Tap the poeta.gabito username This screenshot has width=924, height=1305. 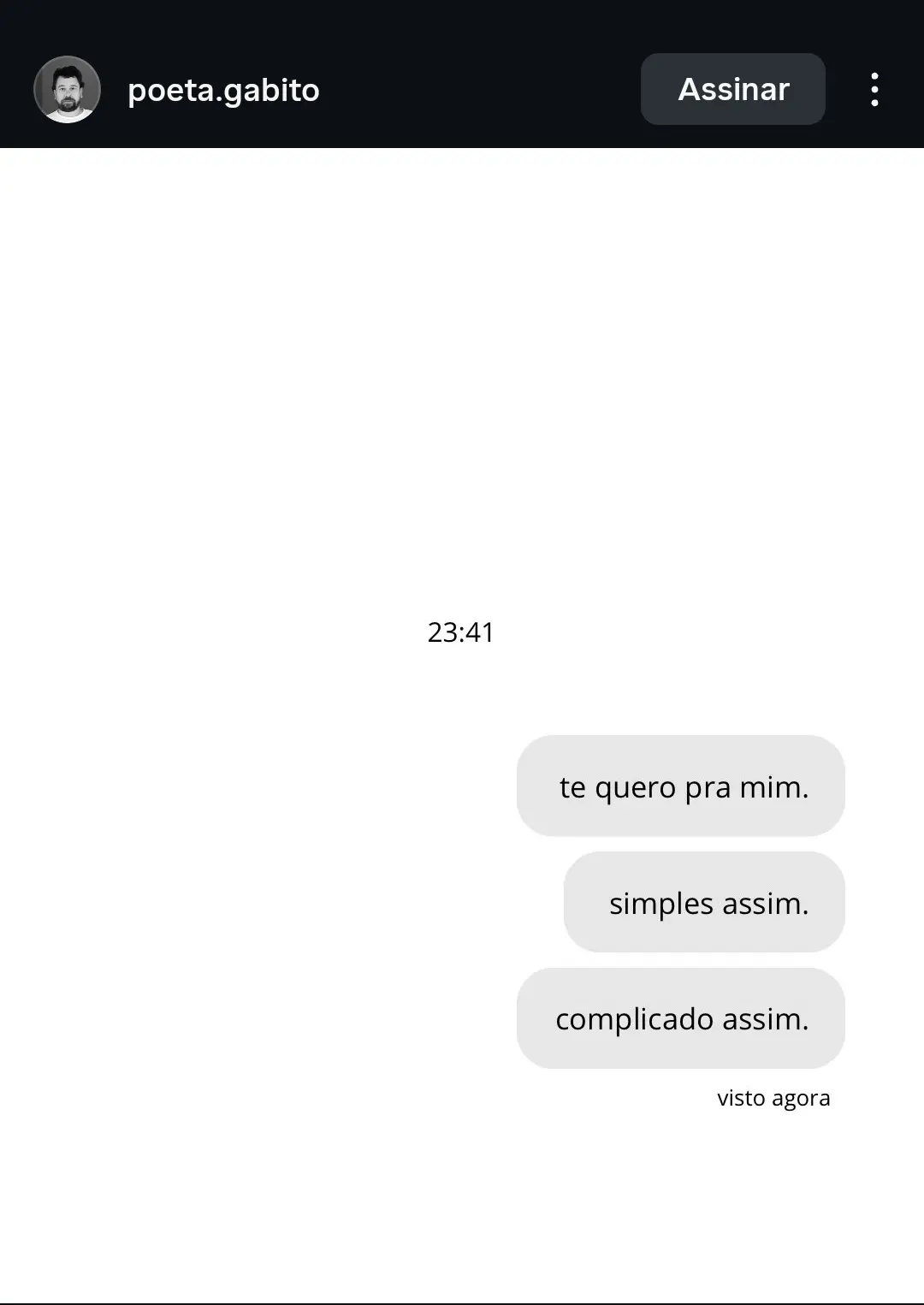223,90
